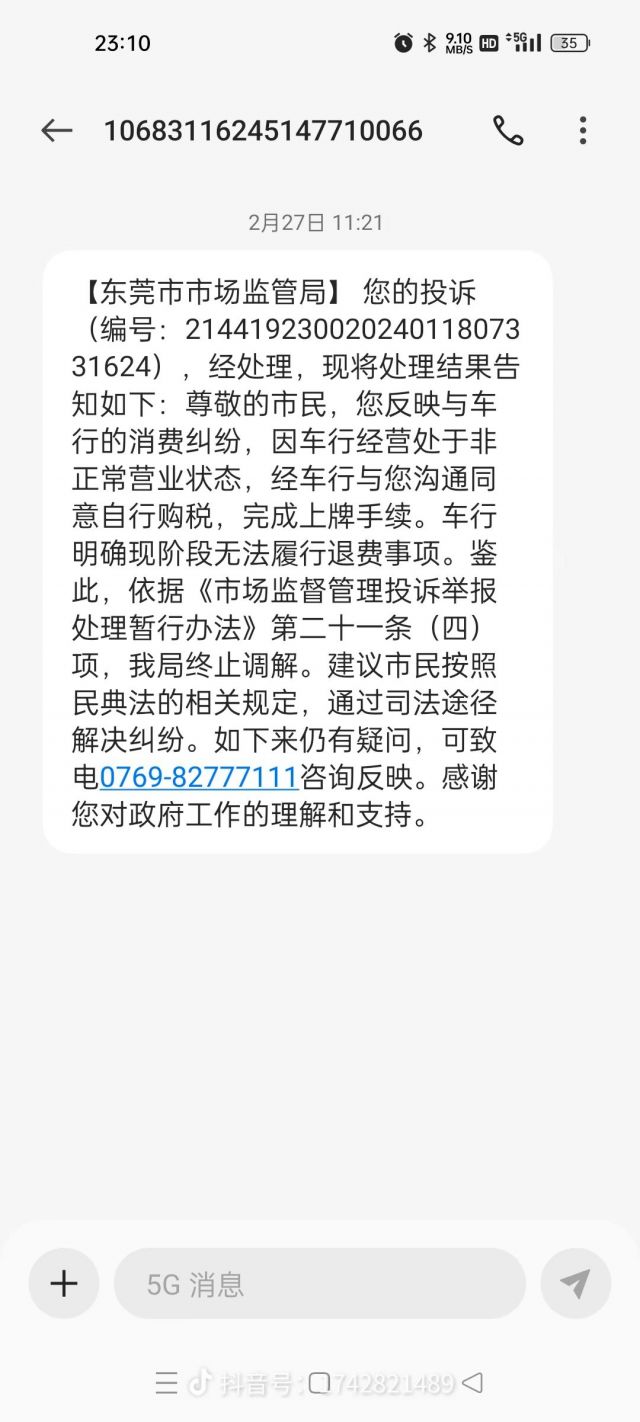Call the sender with the phone icon

[508, 130]
